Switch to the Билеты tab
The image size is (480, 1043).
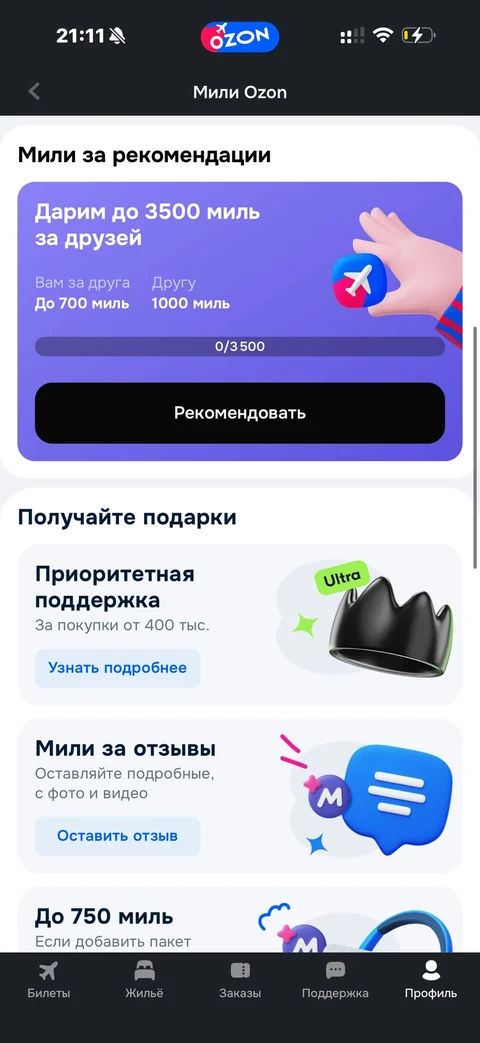pos(49,980)
